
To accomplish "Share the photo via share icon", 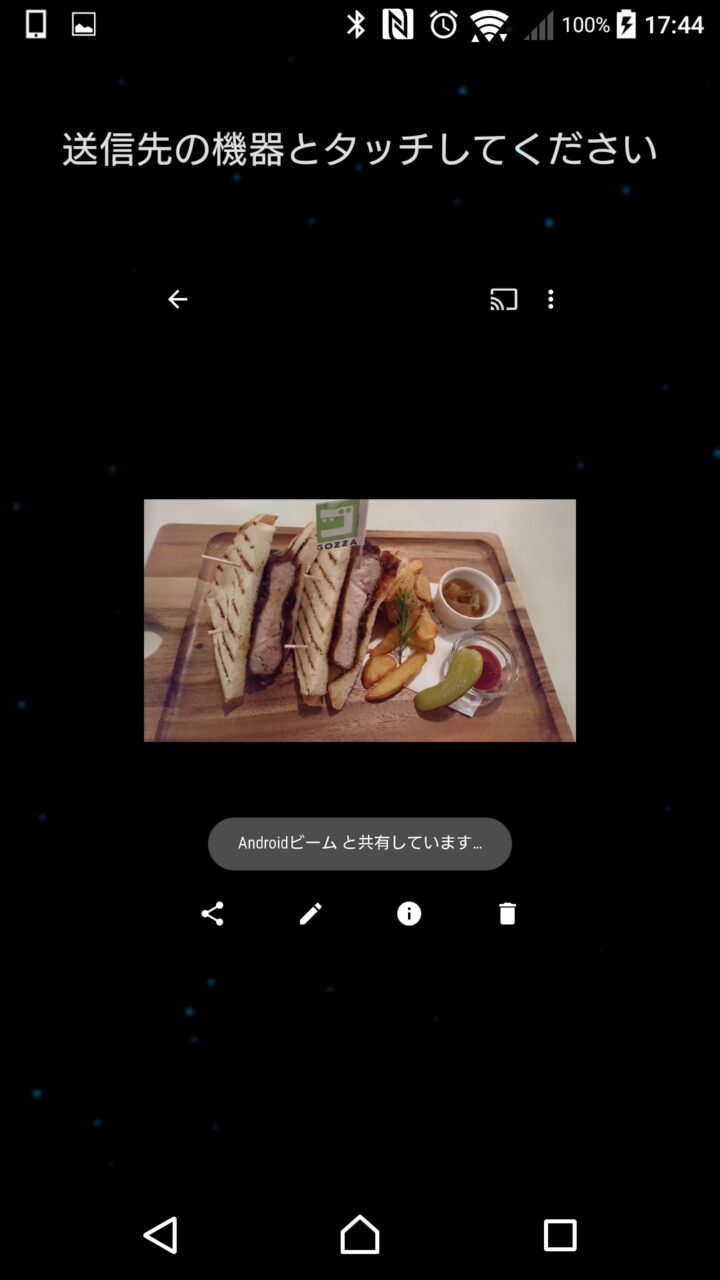I will tap(212, 913).
